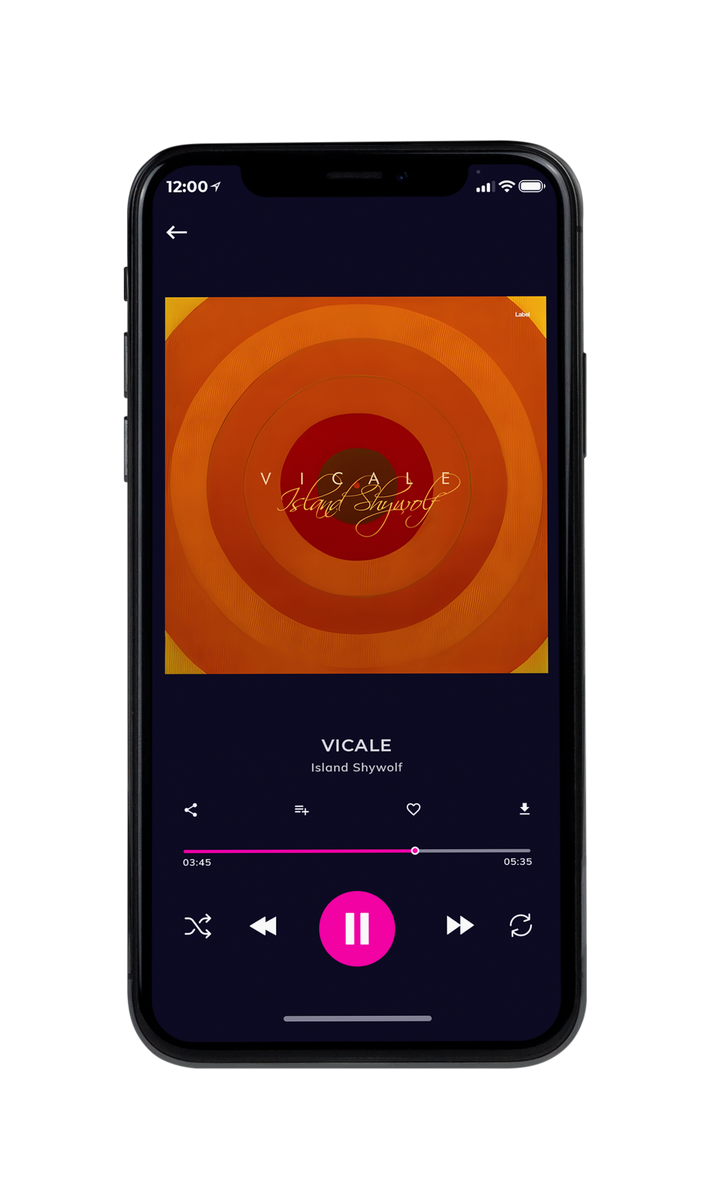Toggle the repeat option
The image size is (720, 1200).
(520, 926)
